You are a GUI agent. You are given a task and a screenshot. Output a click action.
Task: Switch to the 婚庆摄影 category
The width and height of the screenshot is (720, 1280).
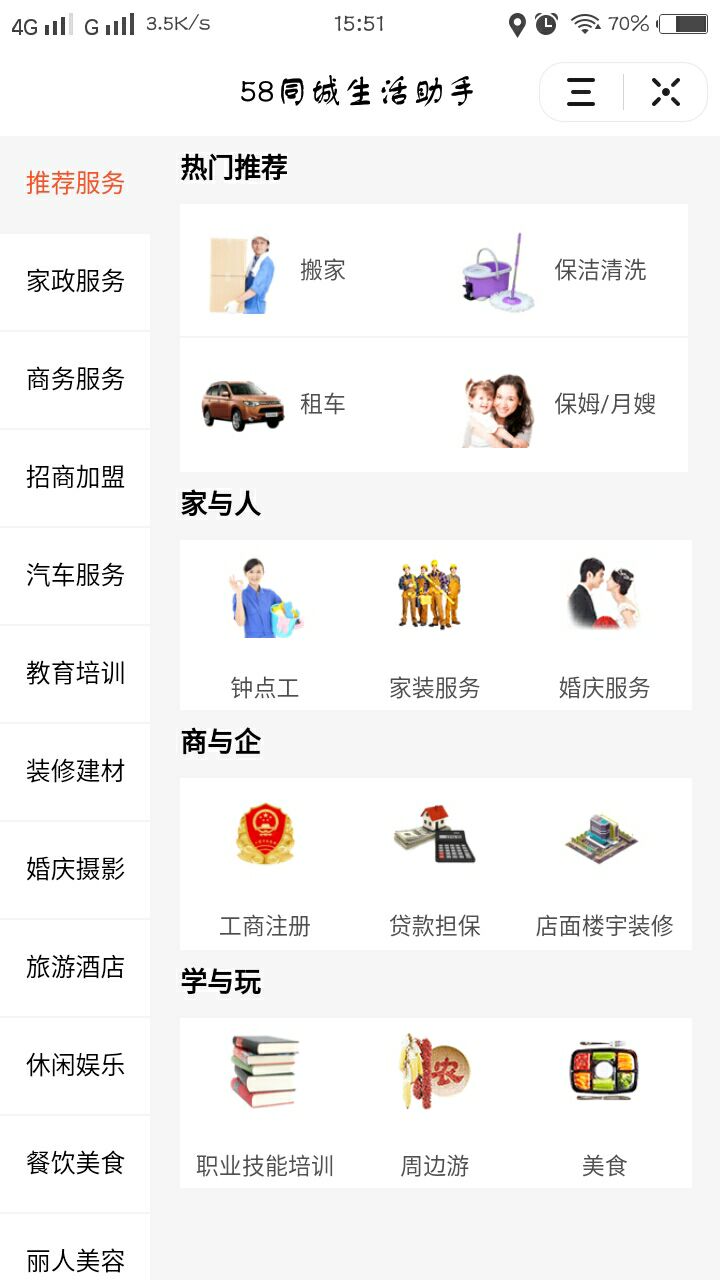[75, 869]
